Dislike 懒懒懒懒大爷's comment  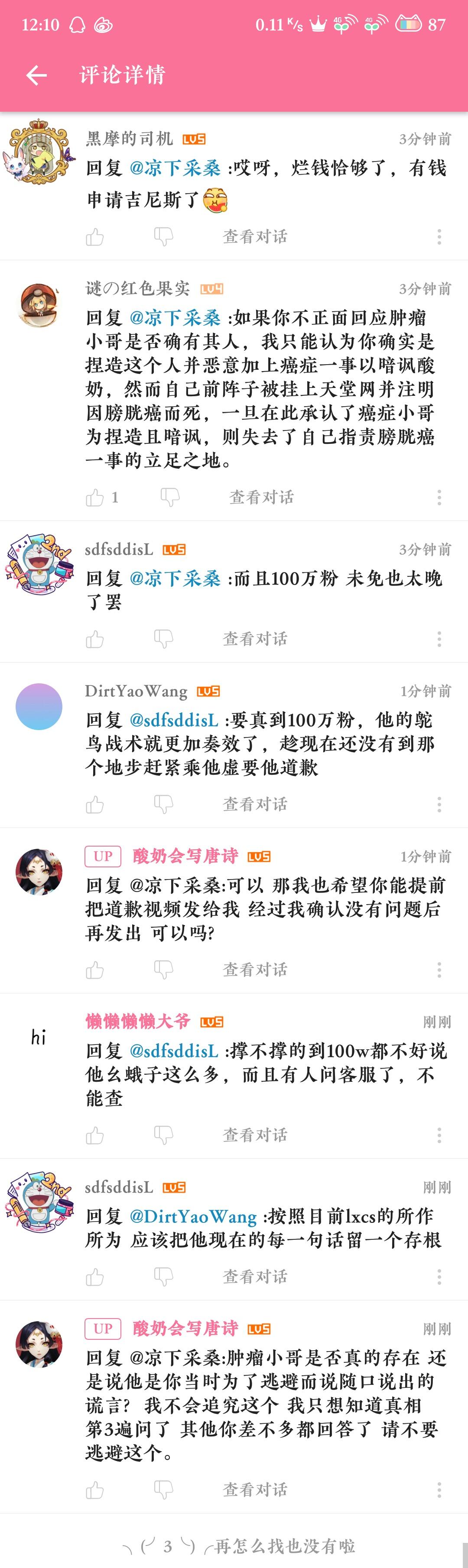click(x=163, y=1135)
